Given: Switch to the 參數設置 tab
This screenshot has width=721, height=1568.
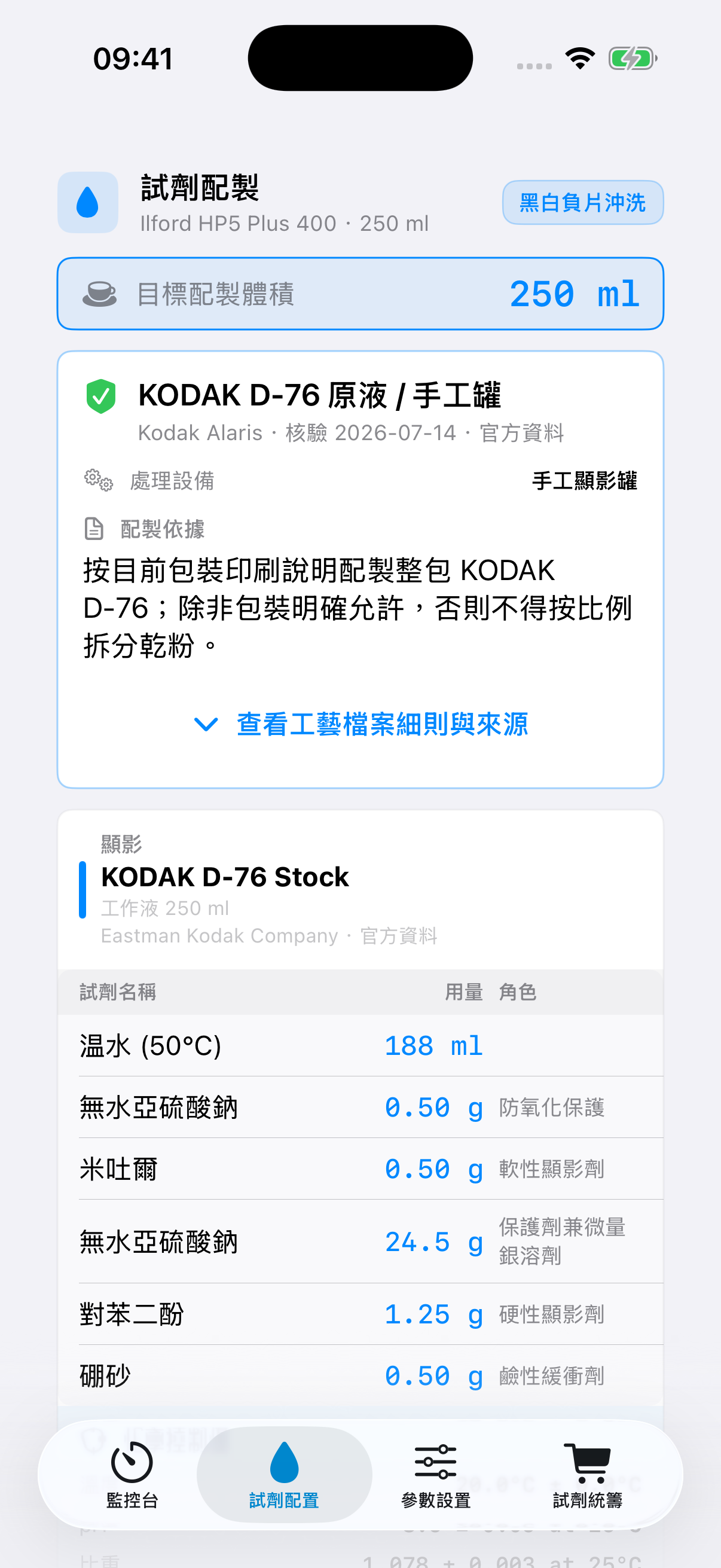Looking at the screenshot, I should coord(436,1474).
